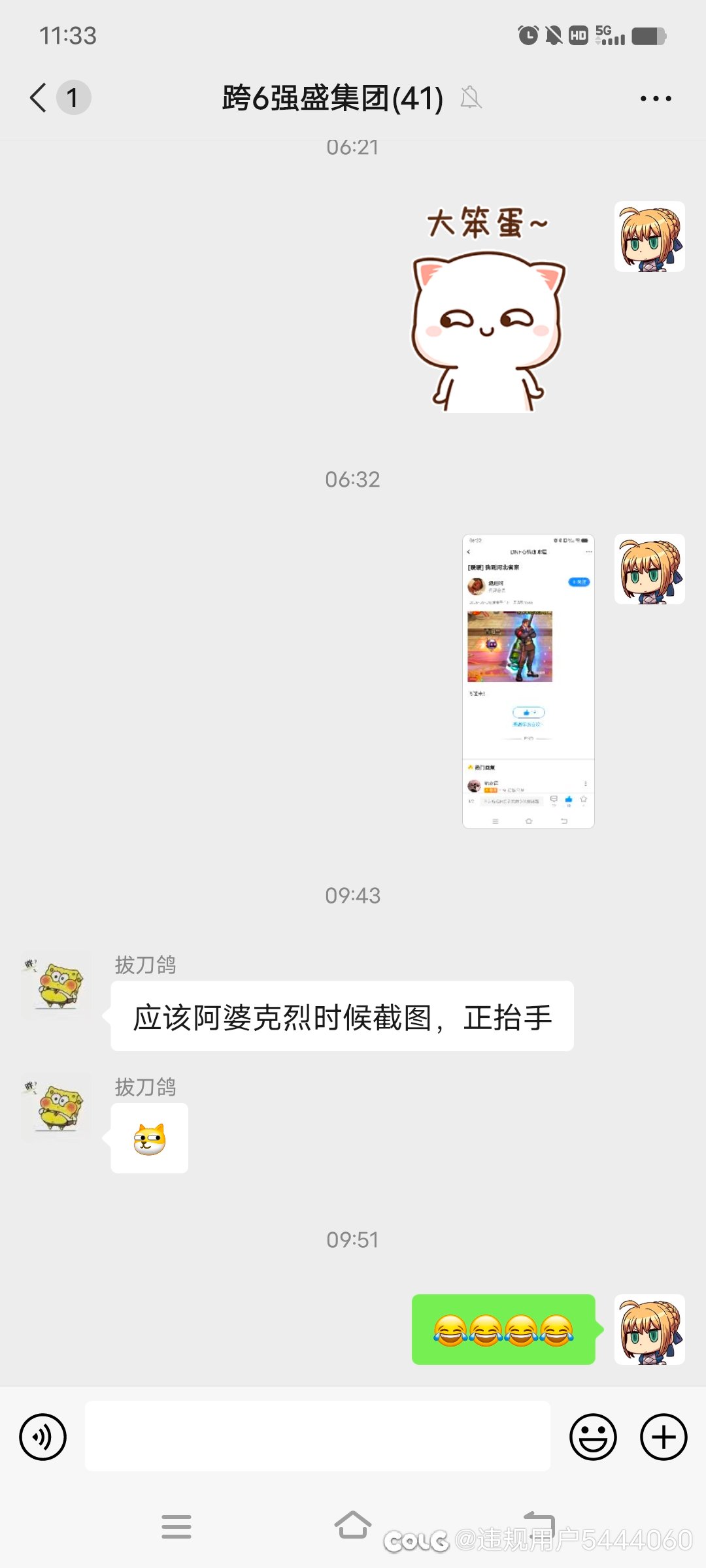This screenshot has width=706, height=1568.
Task: Open the system recent apps menu
Action: 176,1527
